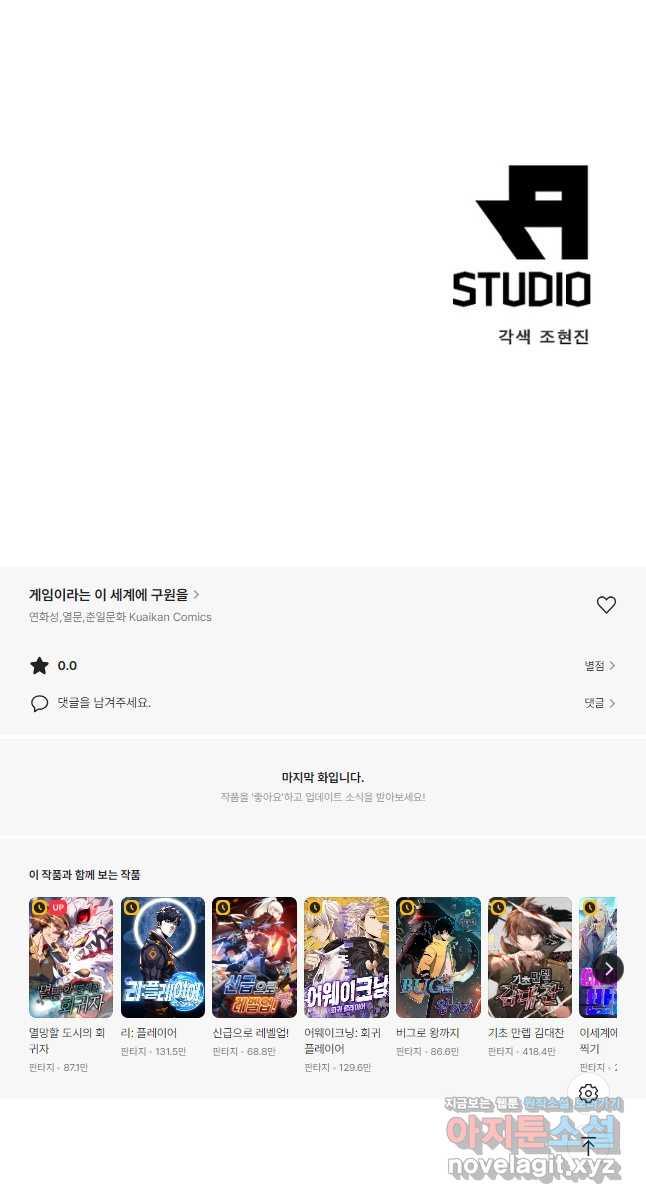646x1204 pixels.
Task: Open the 별점 star rating page
Action: click(x=600, y=666)
